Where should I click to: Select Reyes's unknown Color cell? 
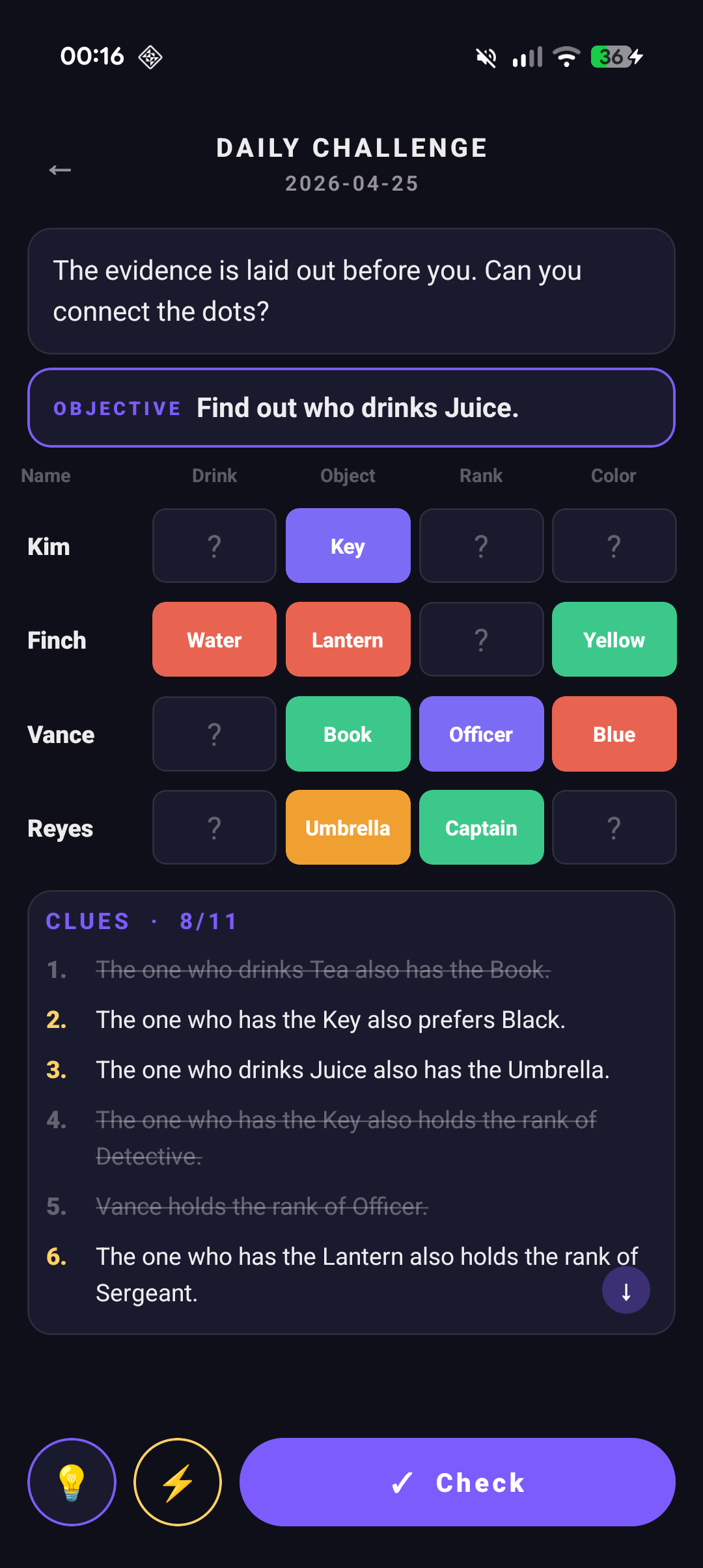614,828
